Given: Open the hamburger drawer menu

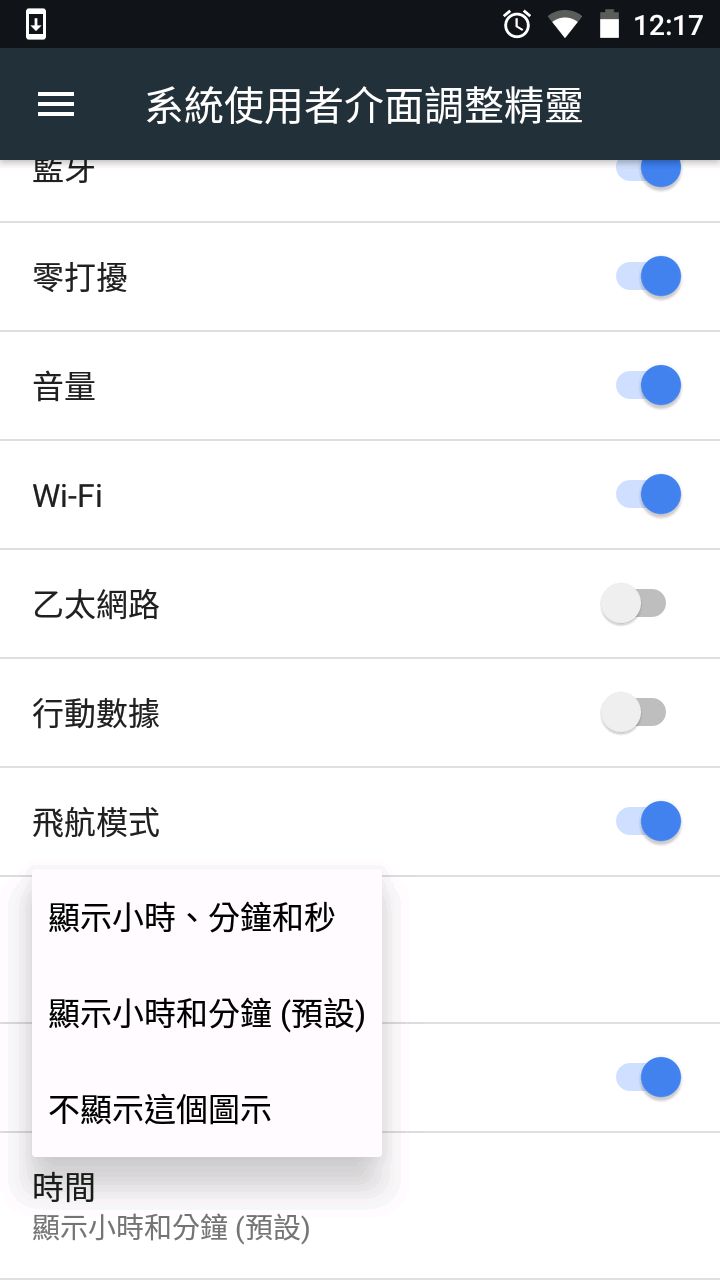Looking at the screenshot, I should pyautogui.click(x=56, y=105).
